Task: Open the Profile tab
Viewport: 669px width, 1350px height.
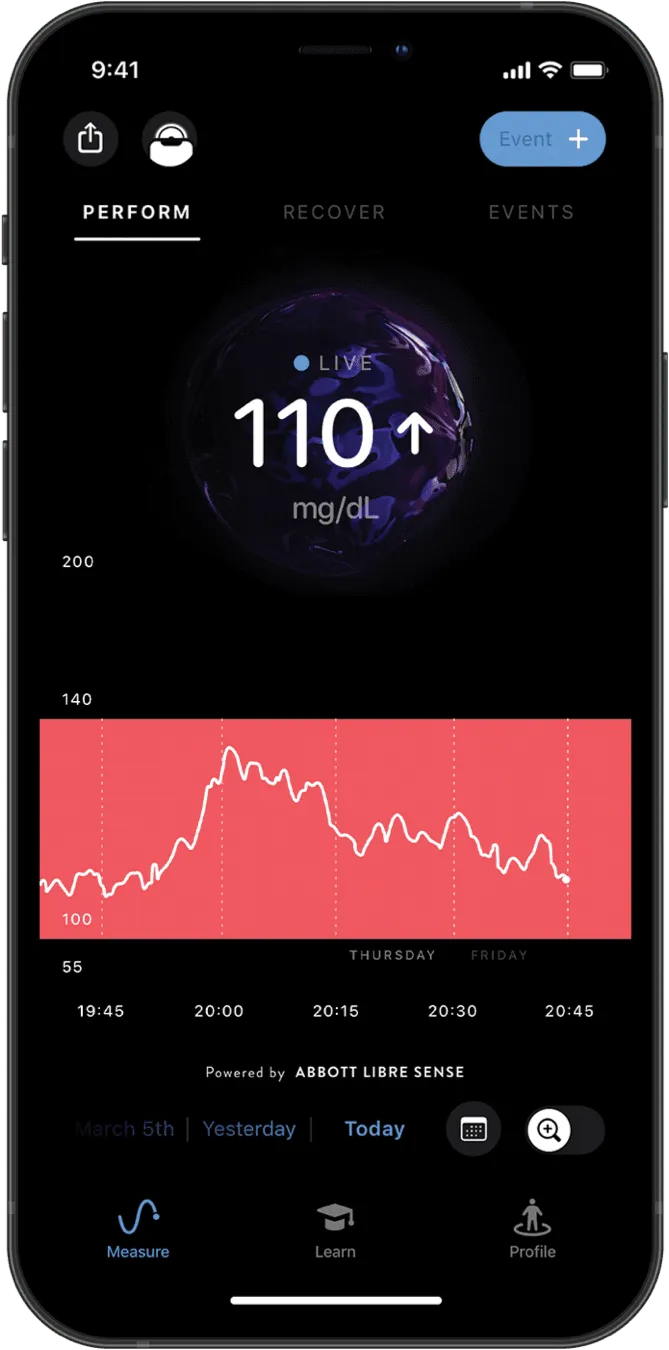Action: tap(532, 1230)
